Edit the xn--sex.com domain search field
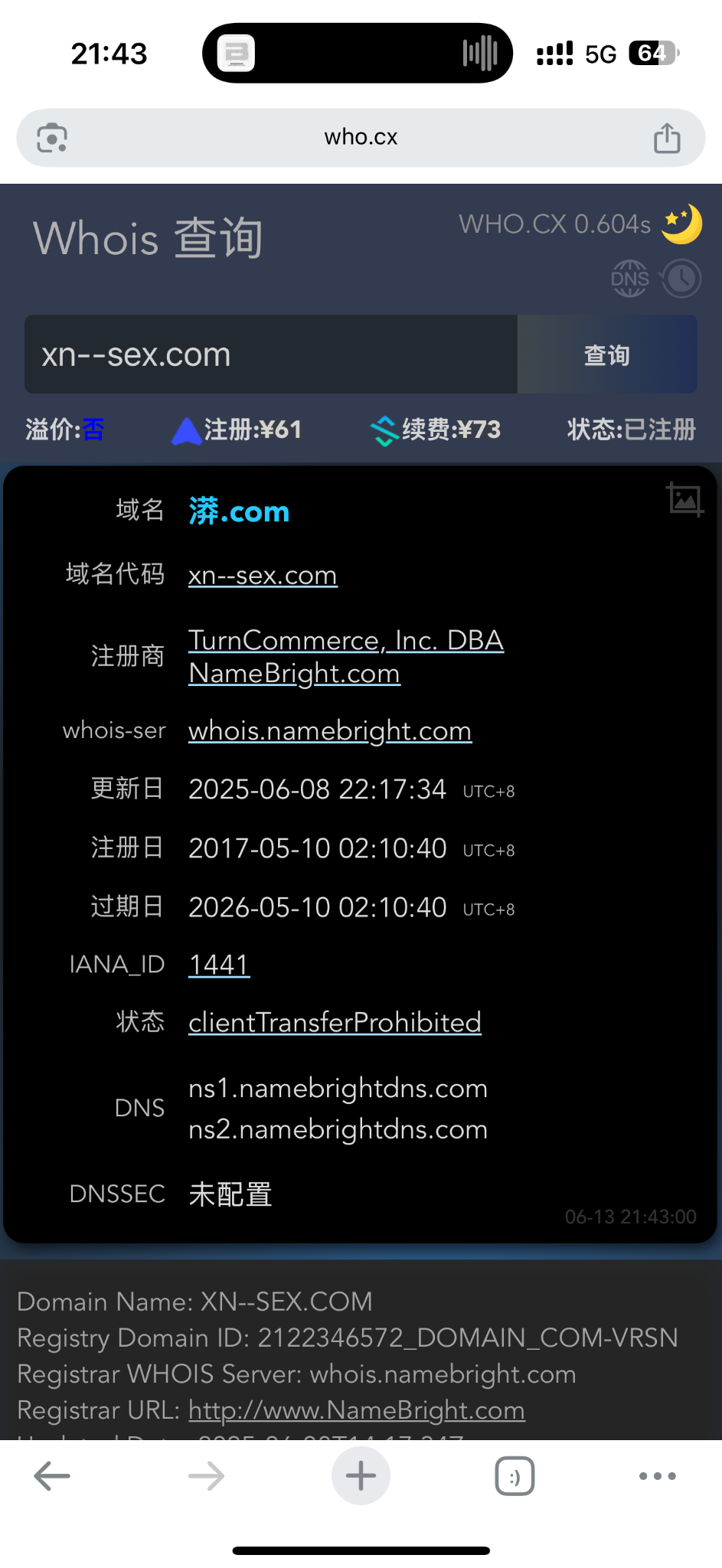The width and height of the screenshot is (722, 1568). pyautogui.click(x=271, y=354)
